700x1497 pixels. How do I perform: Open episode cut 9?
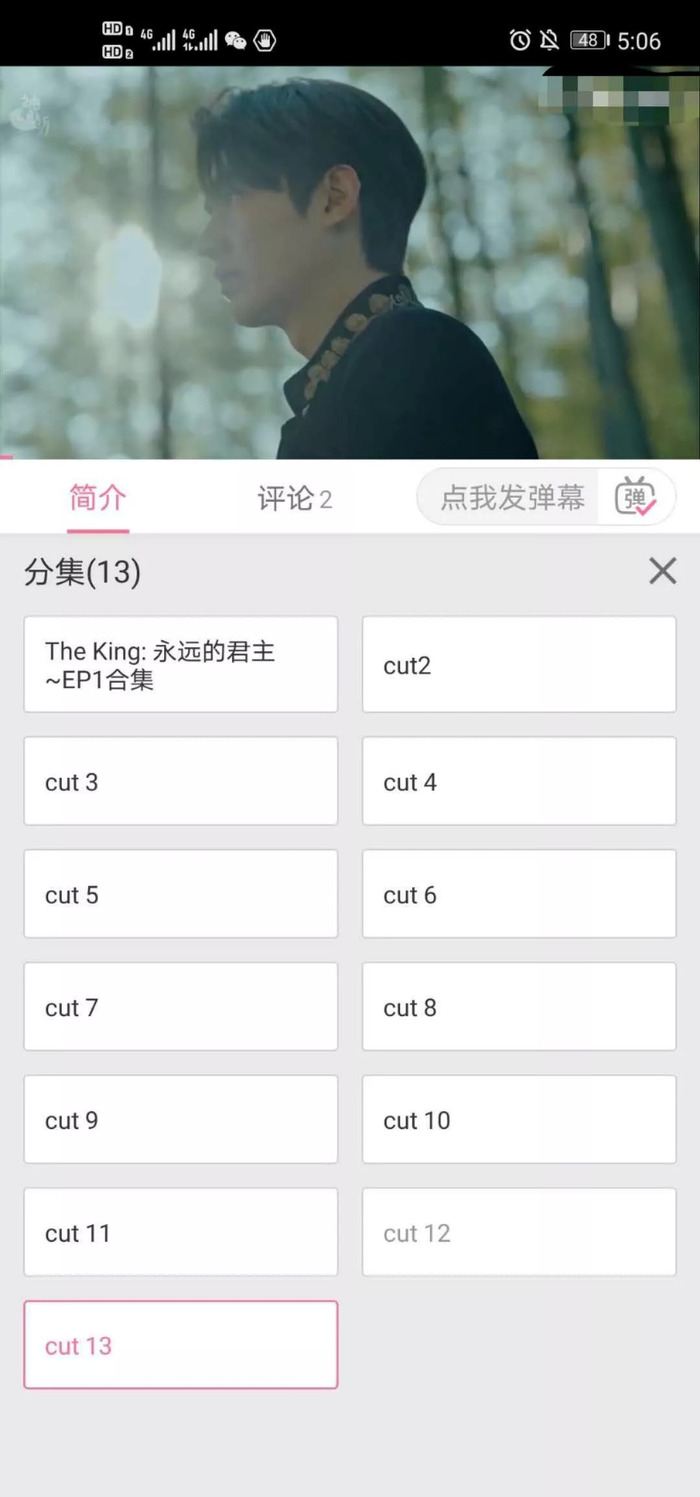click(x=180, y=1120)
